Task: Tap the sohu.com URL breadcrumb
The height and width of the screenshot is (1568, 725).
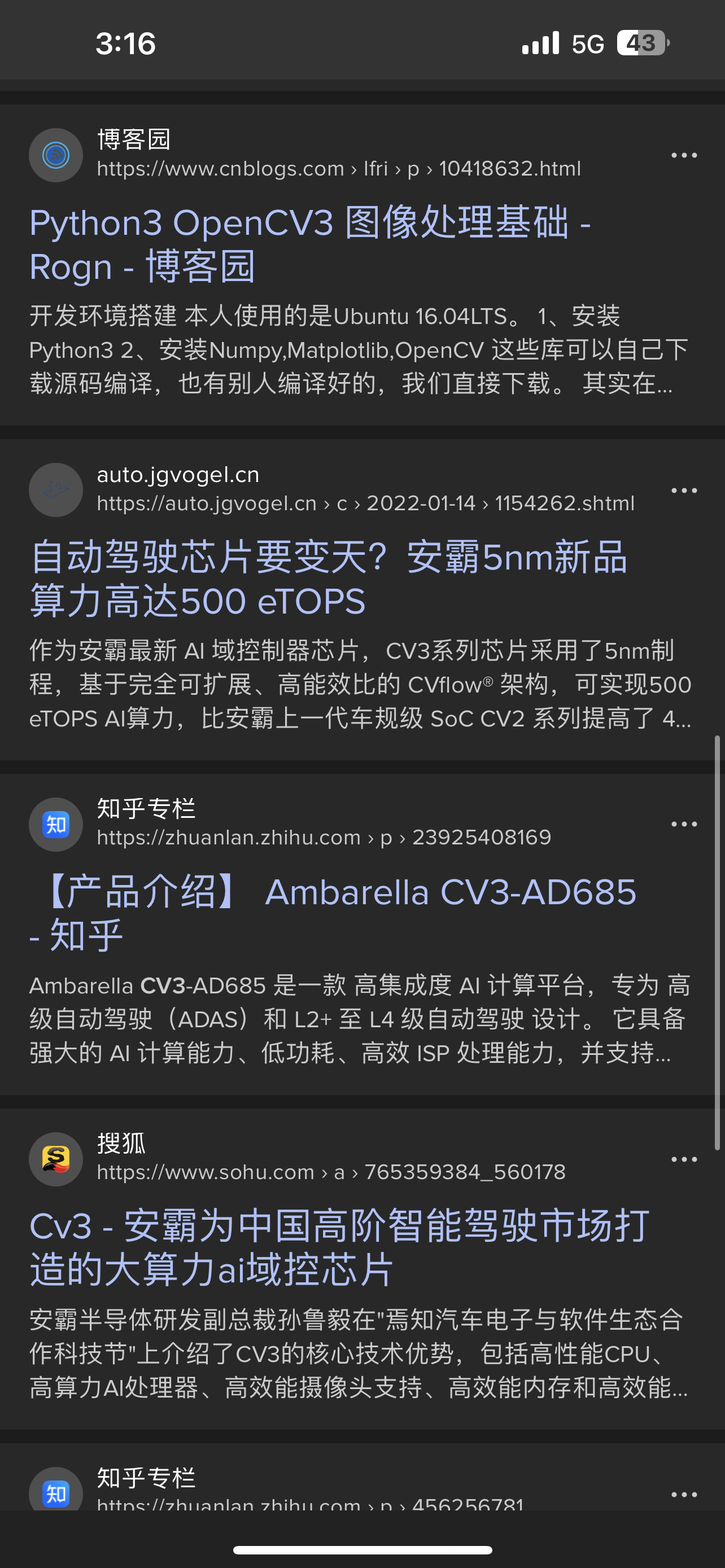Action: [331, 1172]
